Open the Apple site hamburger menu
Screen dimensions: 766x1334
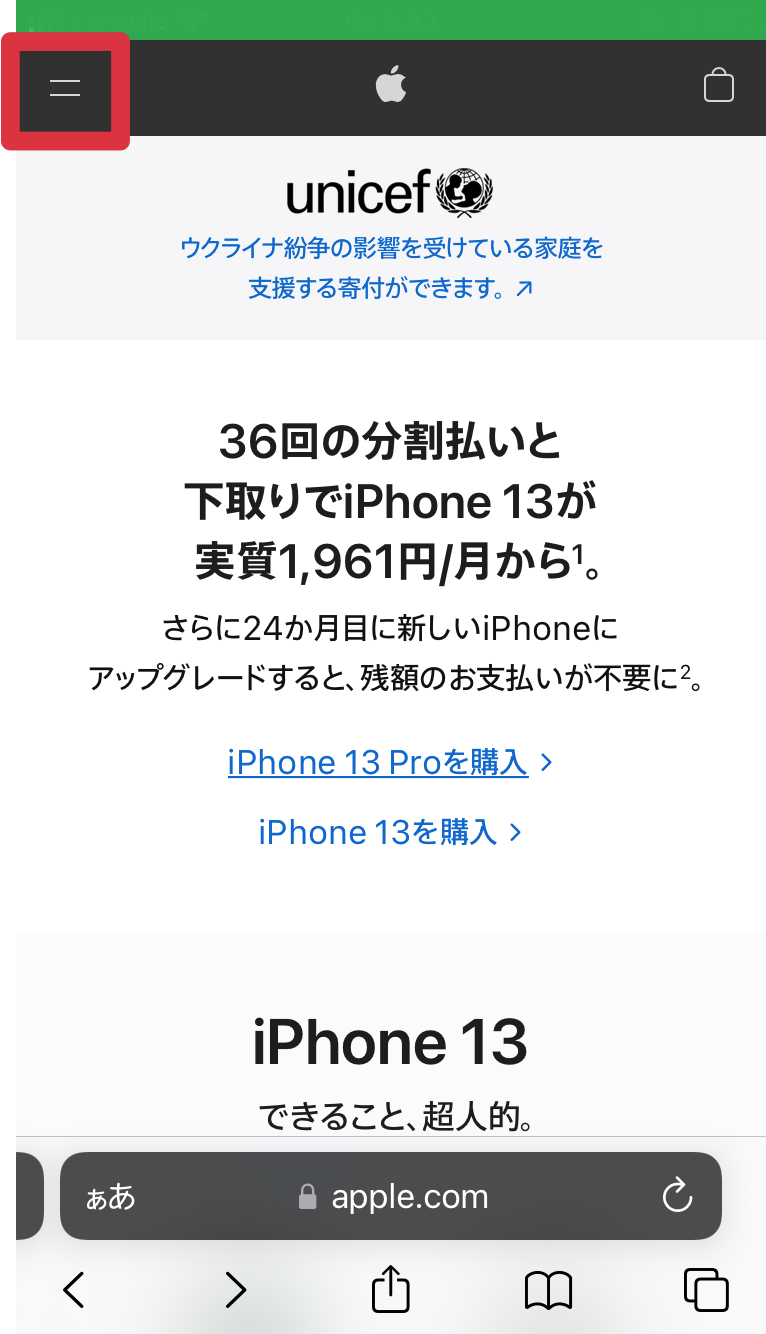[x=65, y=88]
